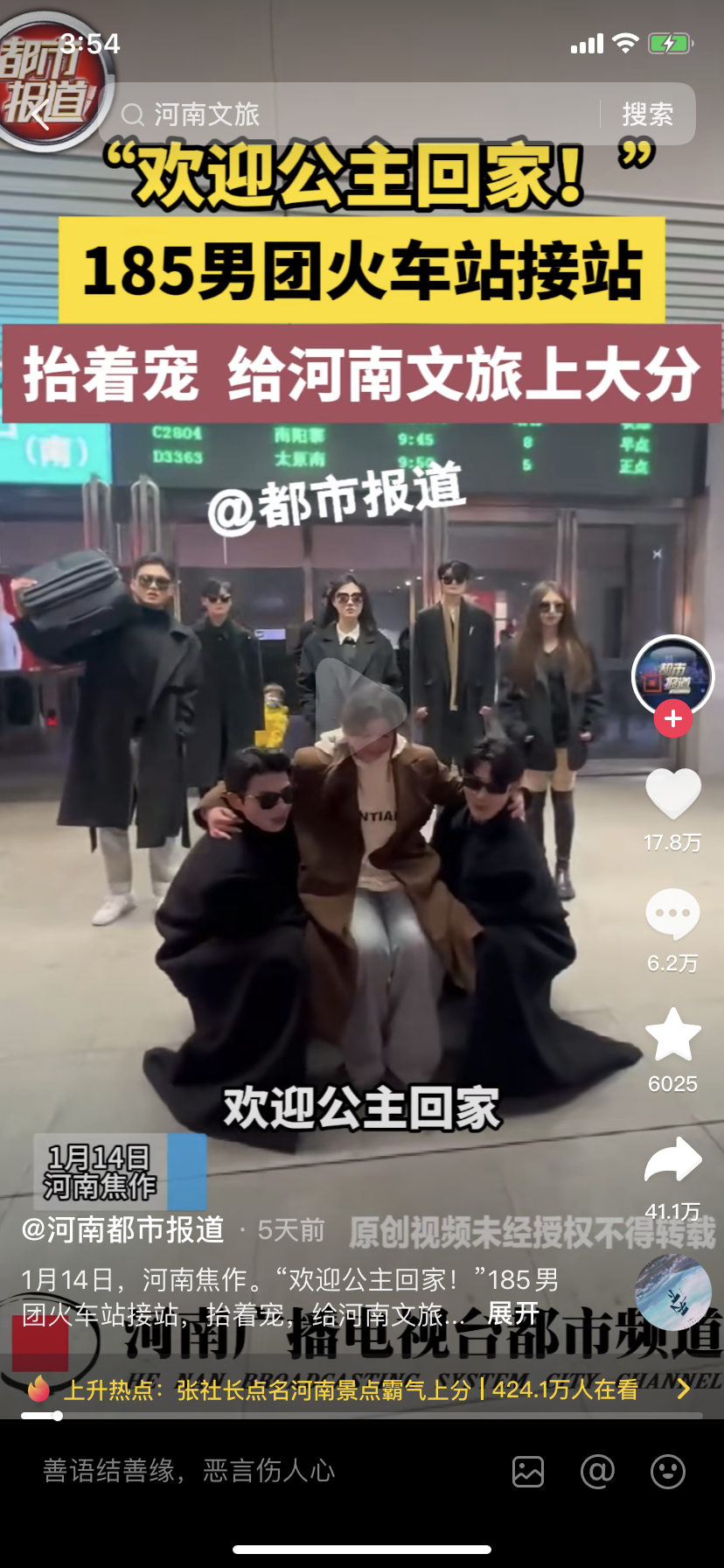Screen dimensions: 724x1568
Task: Attach an image to the comment
Action: click(528, 1472)
